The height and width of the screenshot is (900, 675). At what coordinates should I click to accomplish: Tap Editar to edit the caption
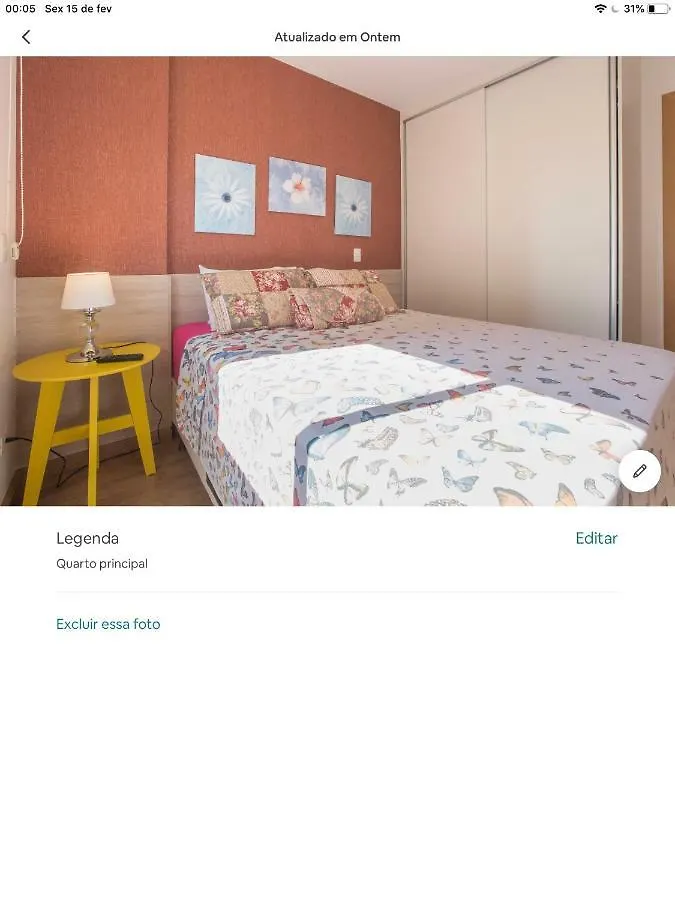point(596,538)
